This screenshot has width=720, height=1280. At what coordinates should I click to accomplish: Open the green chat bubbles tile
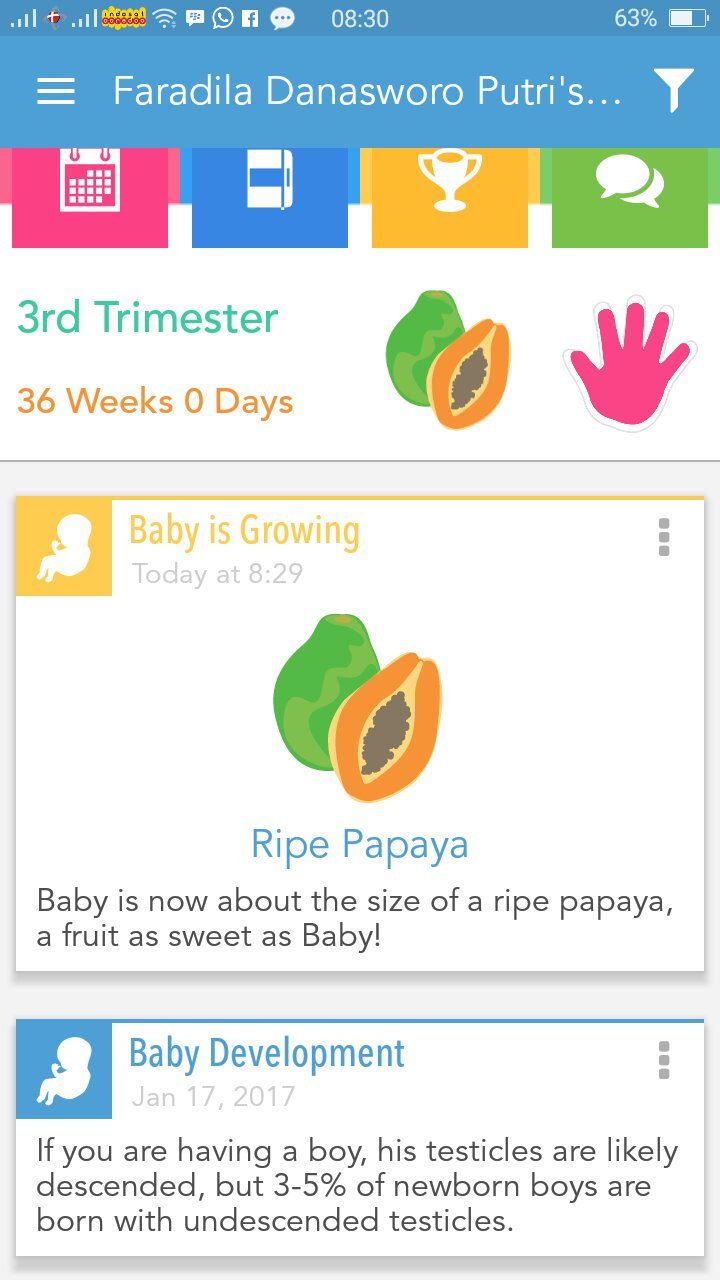(630, 196)
